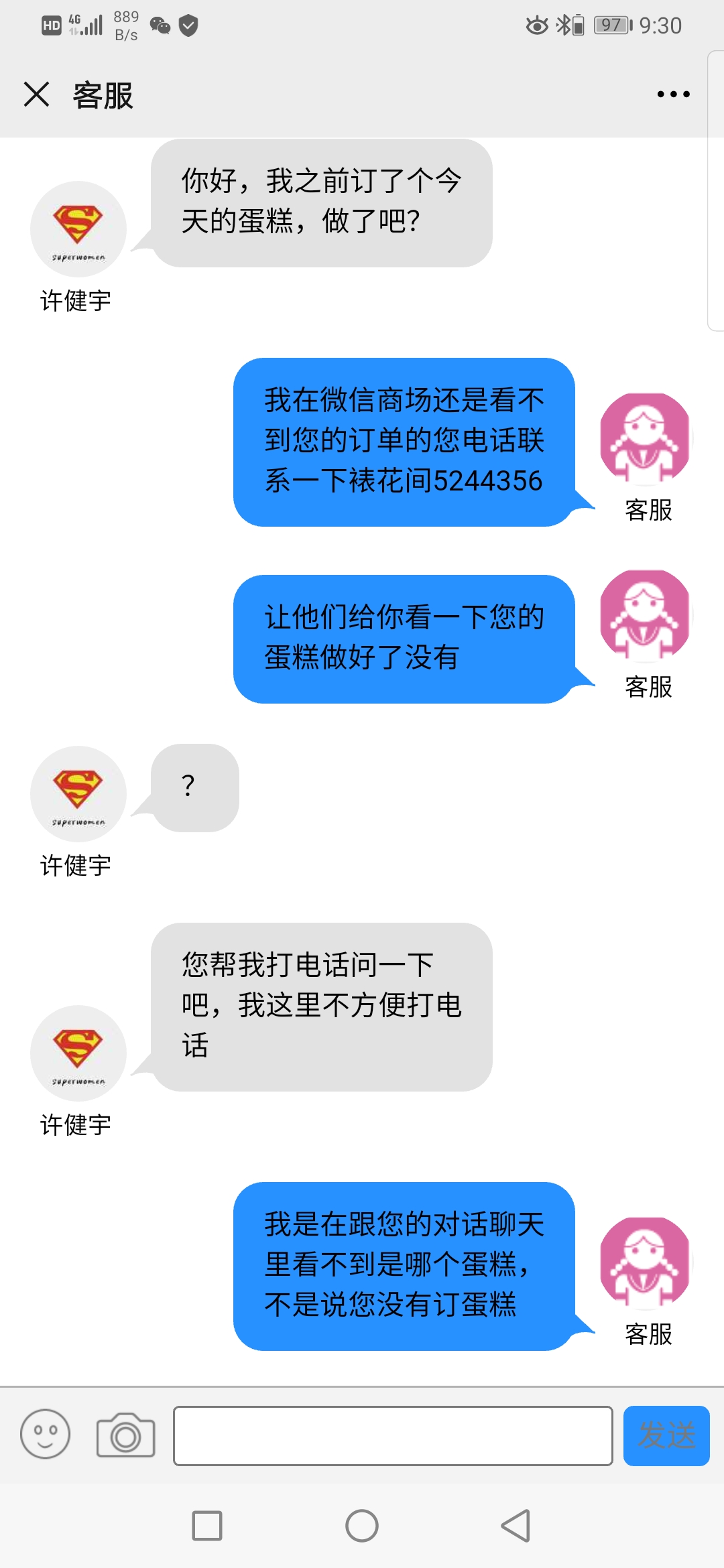Image resolution: width=724 pixels, height=1568 pixels.
Task: Tap the 发送 send button
Action: click(666, 1435)
